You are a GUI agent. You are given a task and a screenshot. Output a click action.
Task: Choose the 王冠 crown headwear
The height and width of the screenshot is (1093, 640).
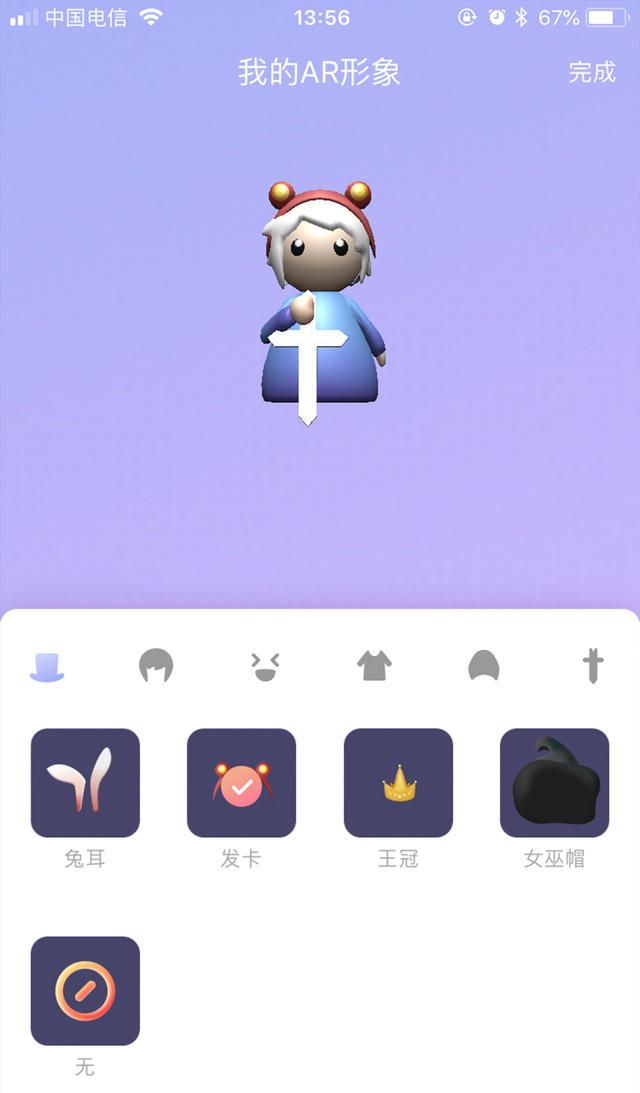398,782
